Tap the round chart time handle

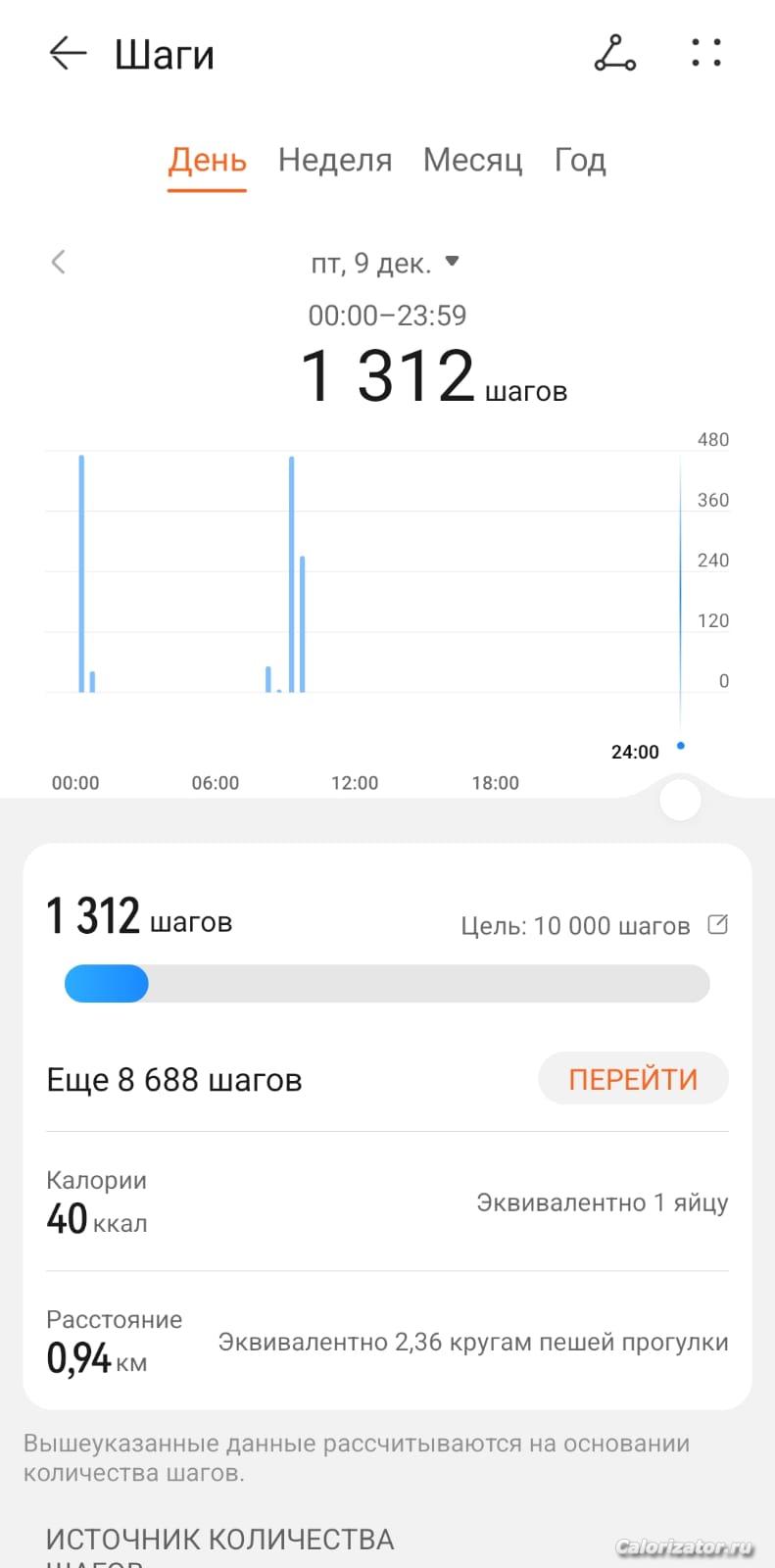[x=680, y=800]
